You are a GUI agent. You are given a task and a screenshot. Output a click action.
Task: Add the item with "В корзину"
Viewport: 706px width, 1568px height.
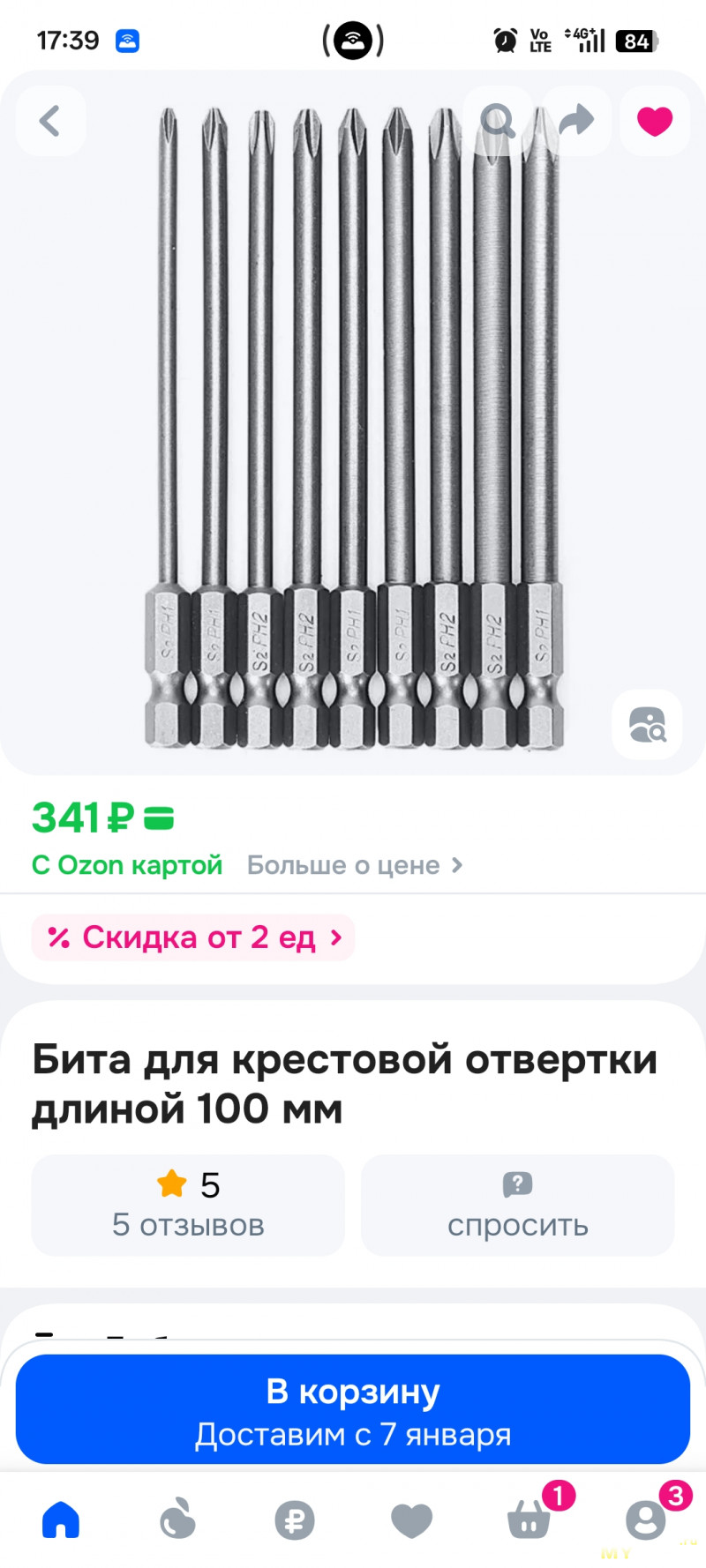click(x=353, y=1409)
